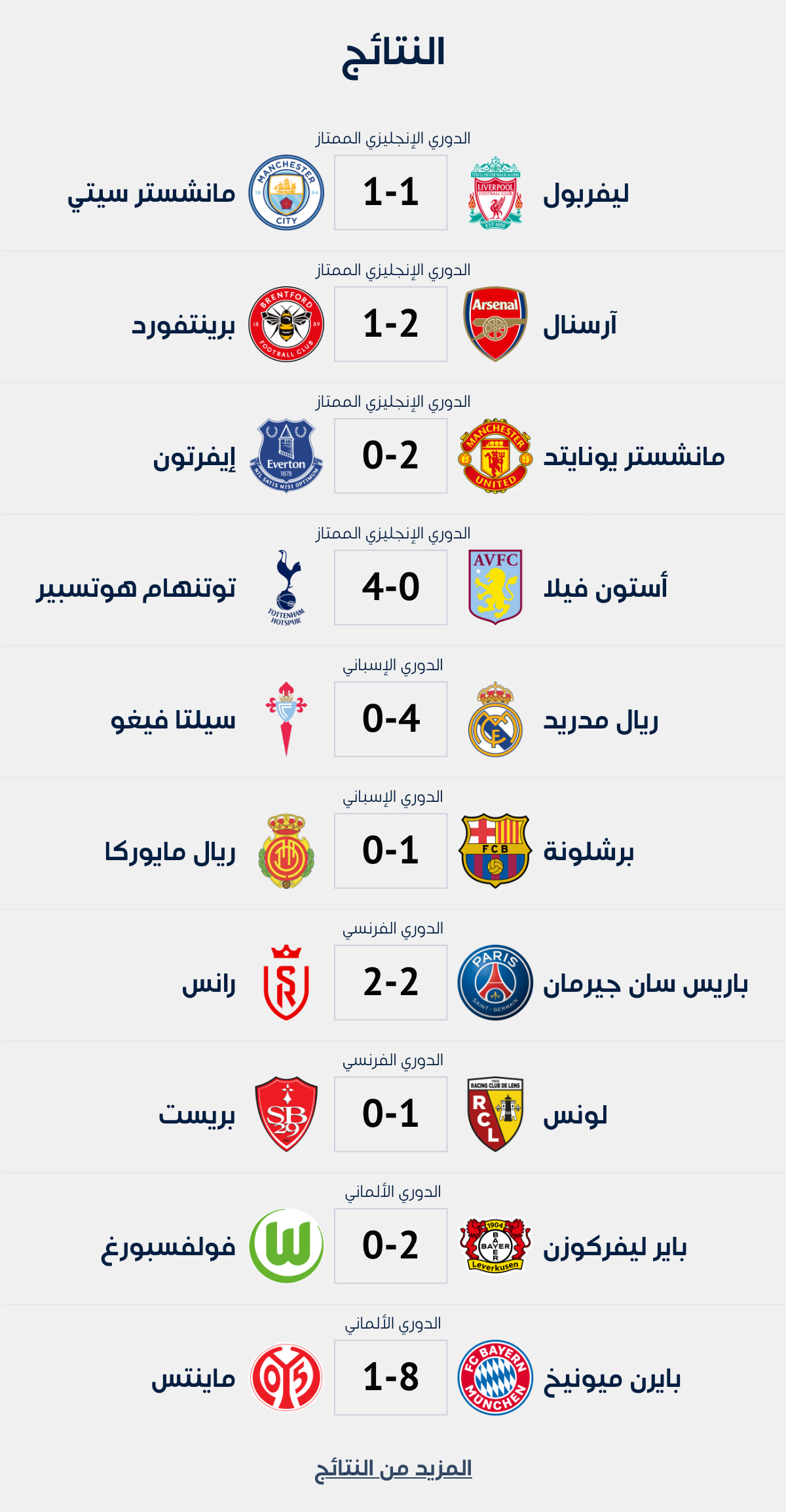
Task: Open the Liverpool vs Manchester City result
Action: point(391,193)
